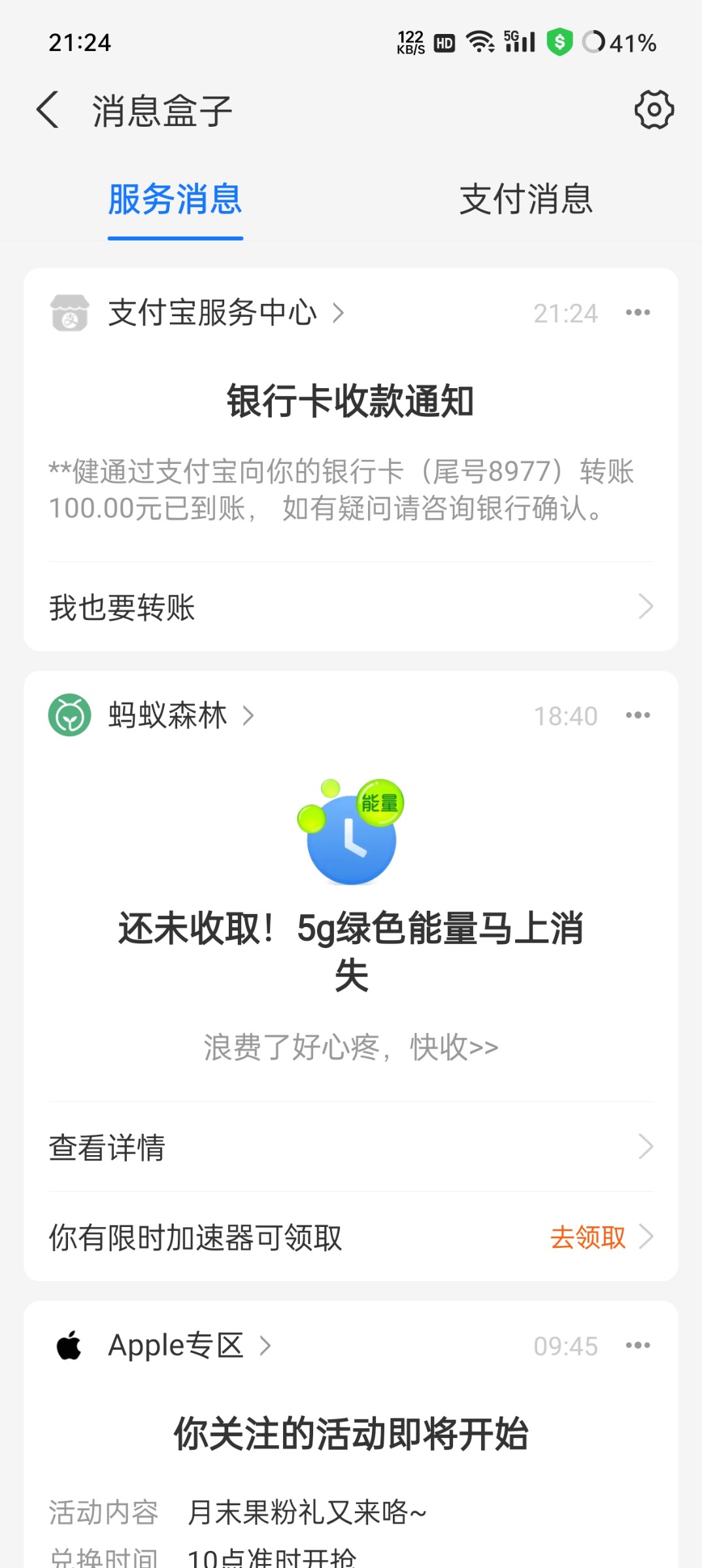
Task: Click 浪费了好心疼，快收>> link
Action: (x=351, y=1046)
